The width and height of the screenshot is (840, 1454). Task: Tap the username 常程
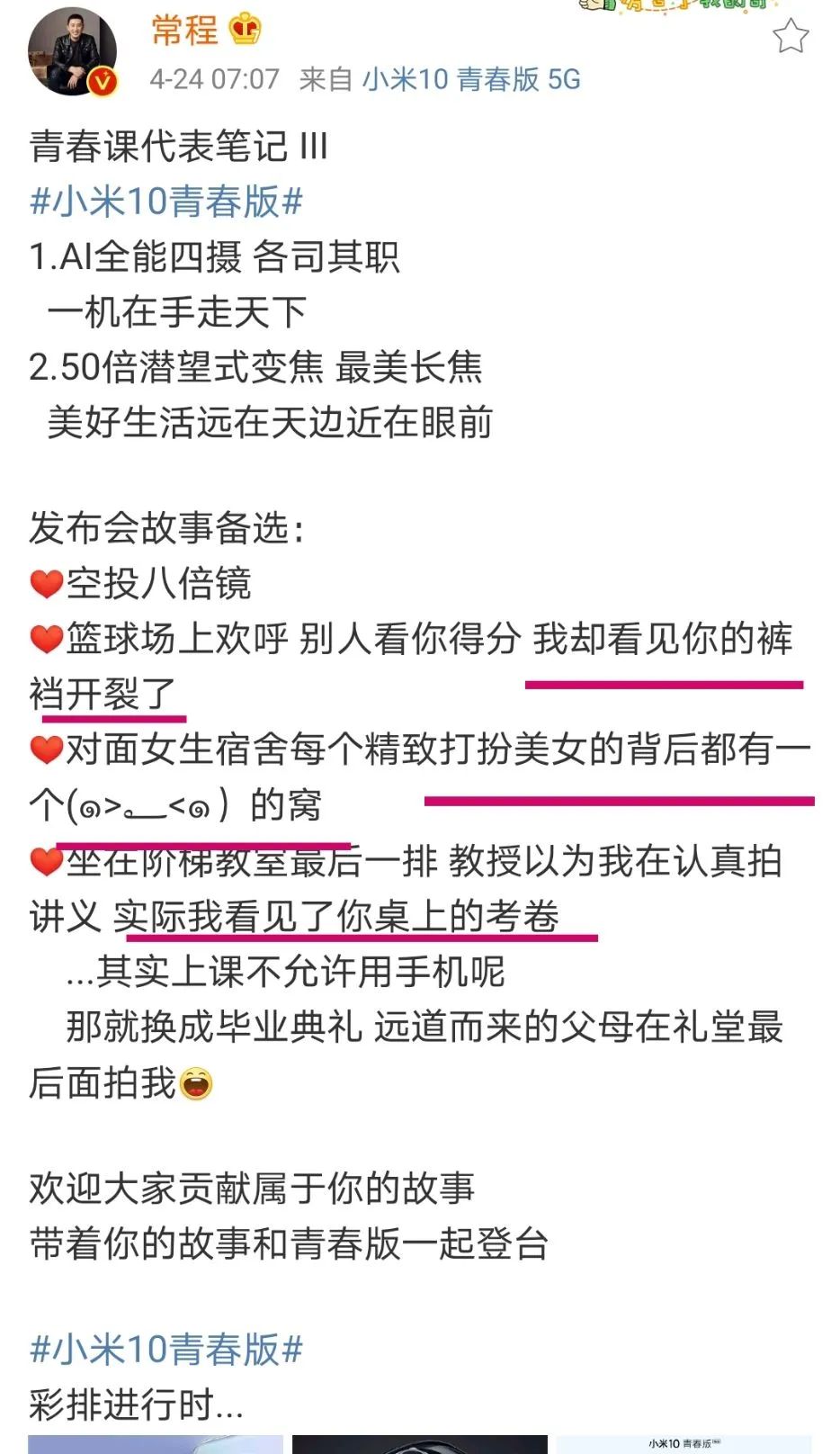[x=185, y=30]
